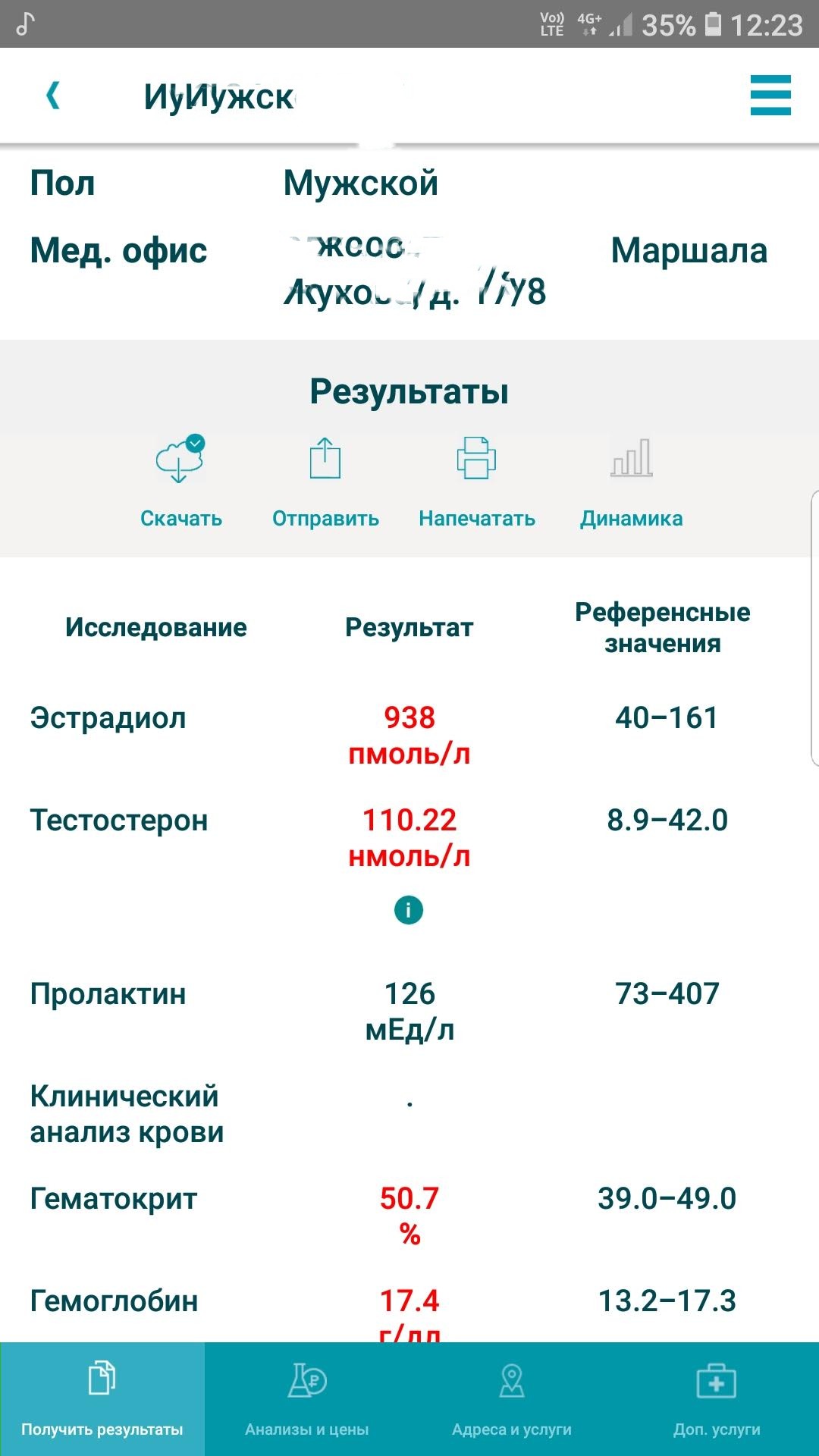
Task: Select the Доп. услуги tab
Action: coord(717,1399)
